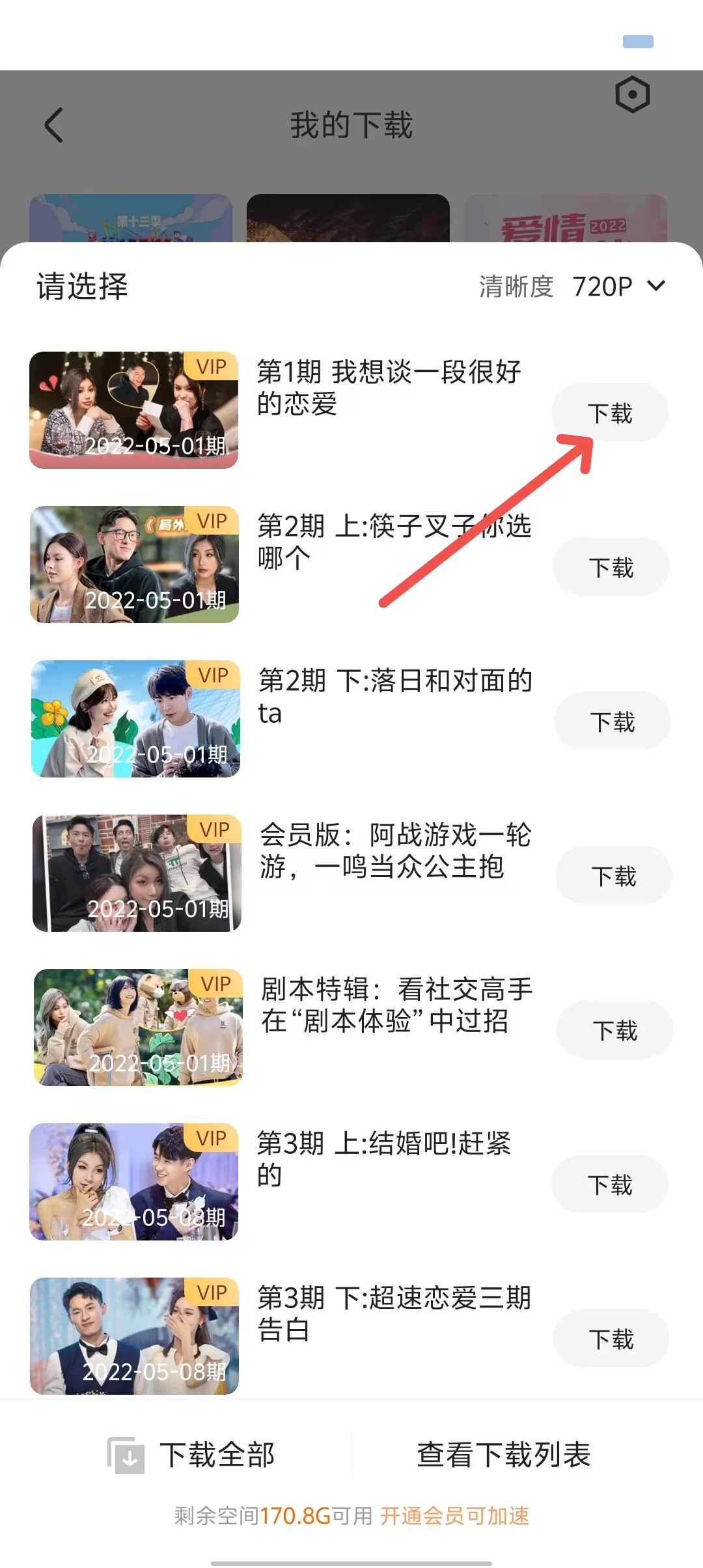Tap 下载全部 to download all episodes
703x1568 pixels.
(x=192, y=1455)
